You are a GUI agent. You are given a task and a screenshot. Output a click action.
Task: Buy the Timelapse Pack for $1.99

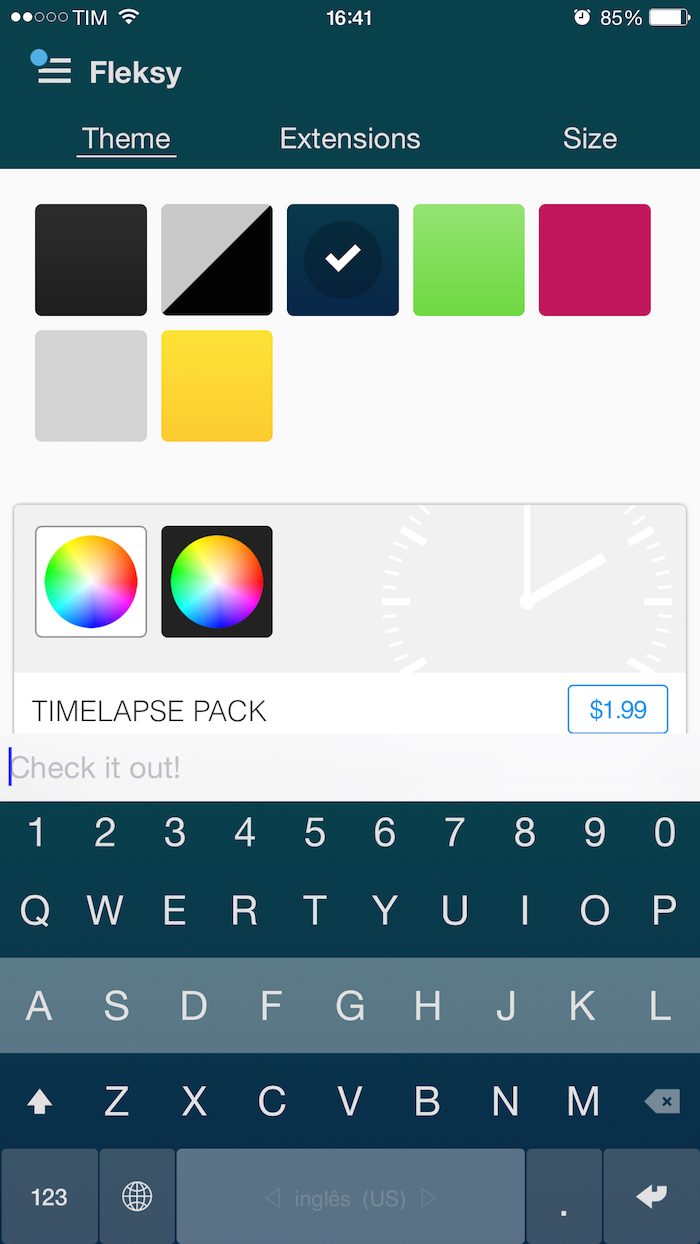point(618,710)
